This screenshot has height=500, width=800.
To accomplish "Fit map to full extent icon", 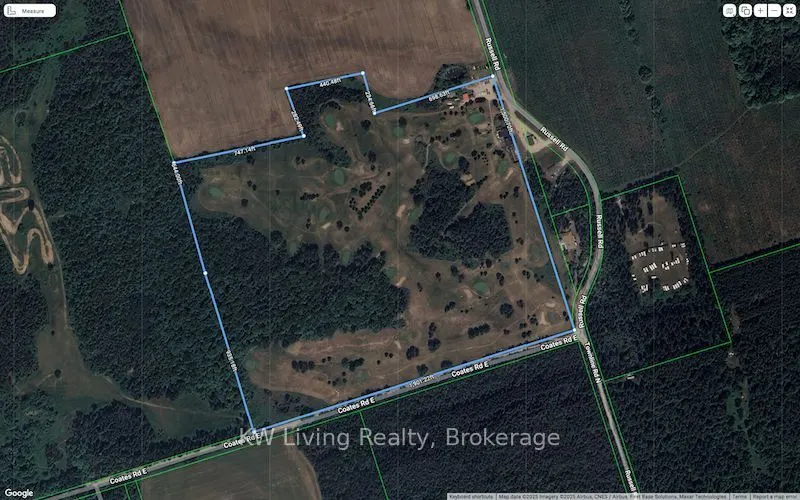I will pyautogui.click(x=790, y=10).
